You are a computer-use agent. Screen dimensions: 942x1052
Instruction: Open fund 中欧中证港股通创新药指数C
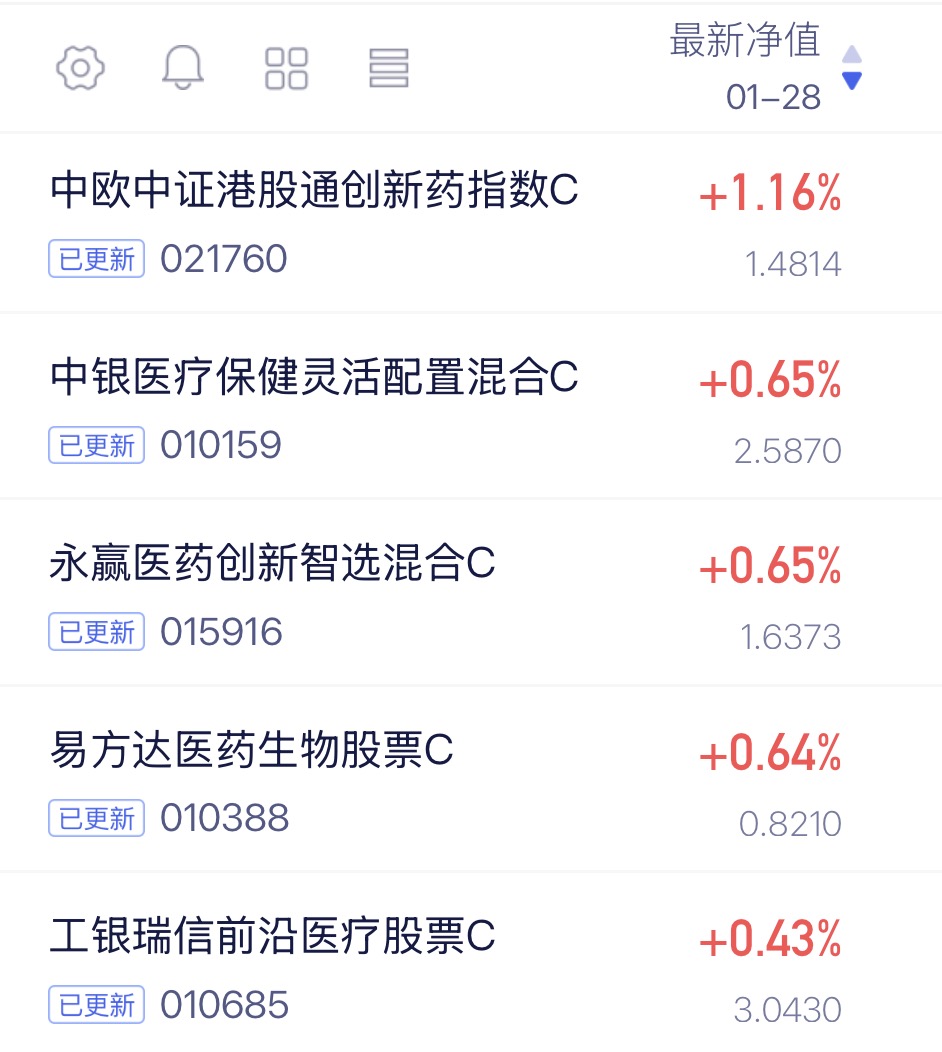tap(314, 191)
